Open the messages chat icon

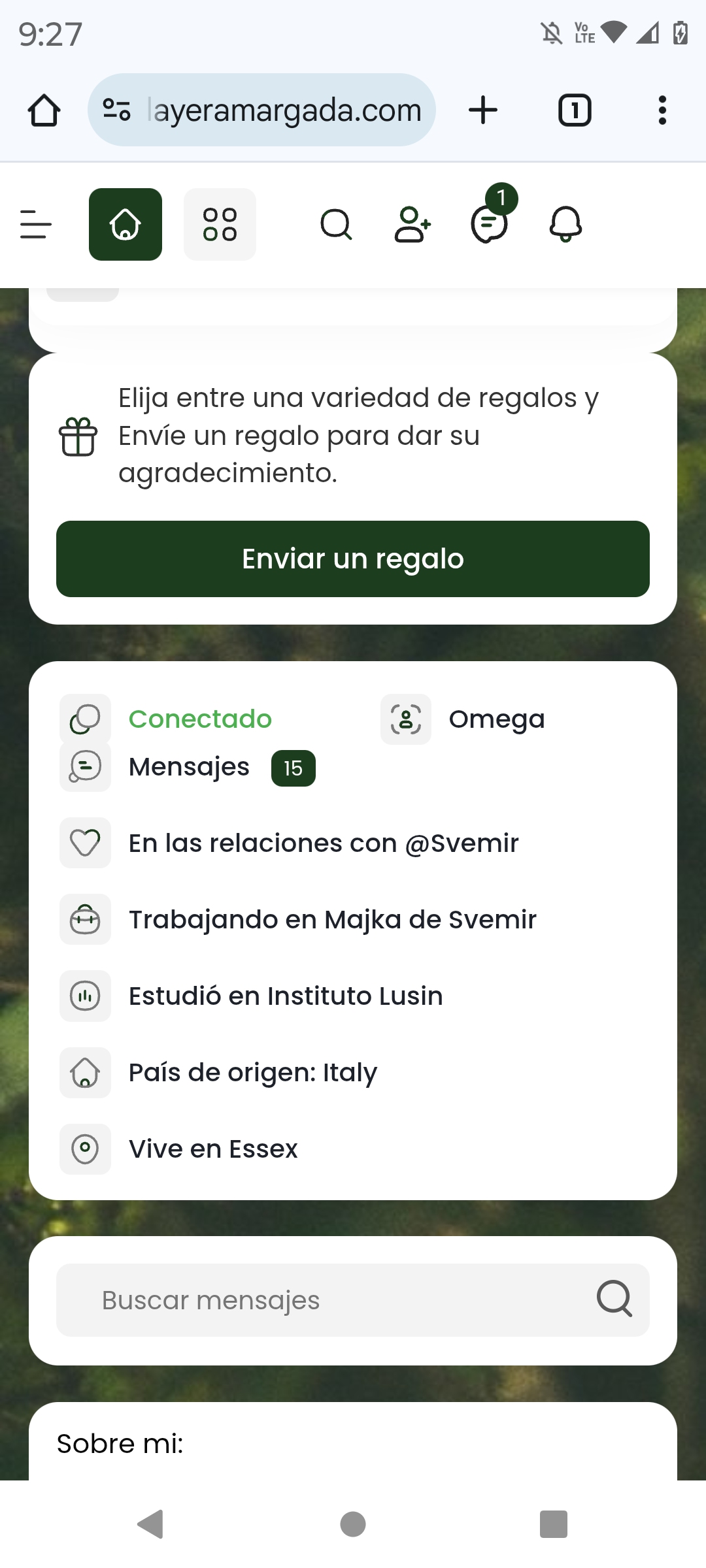(490, 225)
